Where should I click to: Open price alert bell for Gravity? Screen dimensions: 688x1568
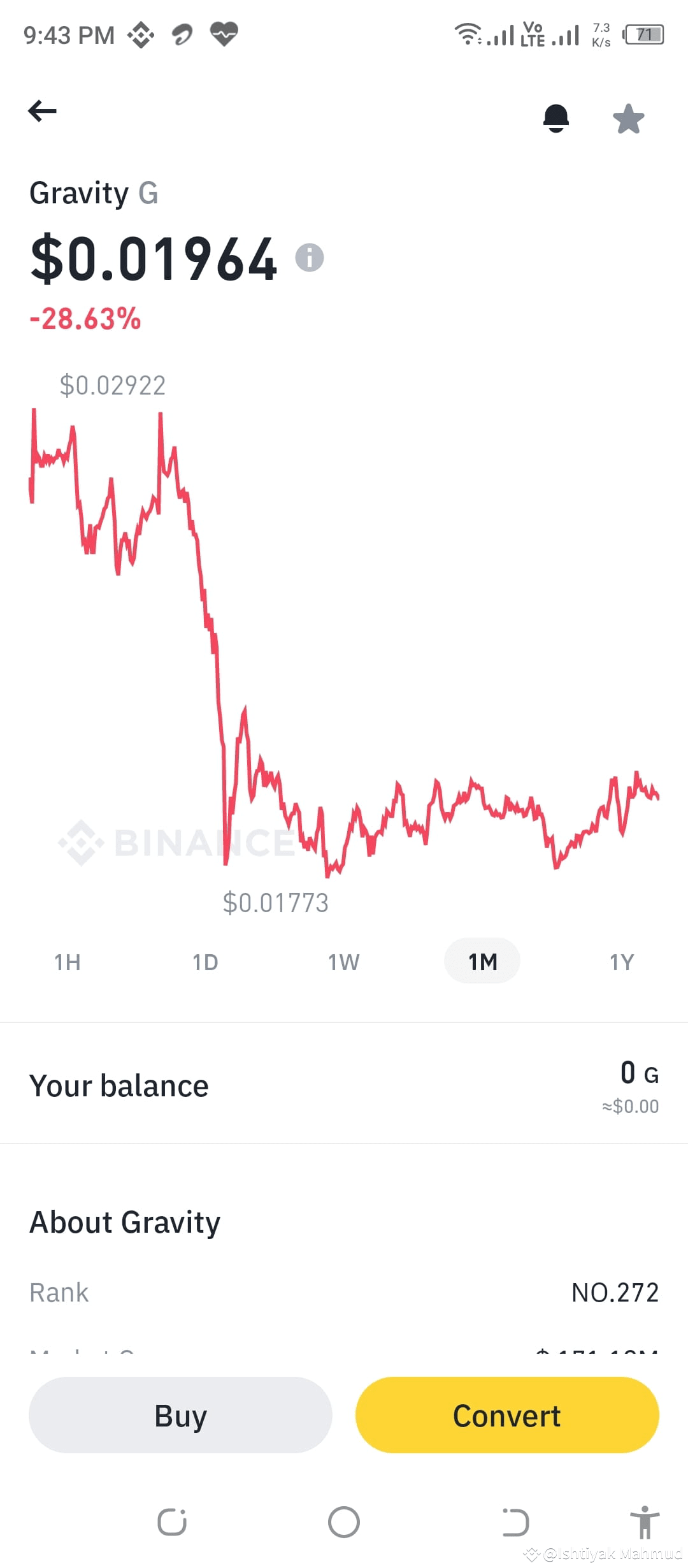(555, 118)
